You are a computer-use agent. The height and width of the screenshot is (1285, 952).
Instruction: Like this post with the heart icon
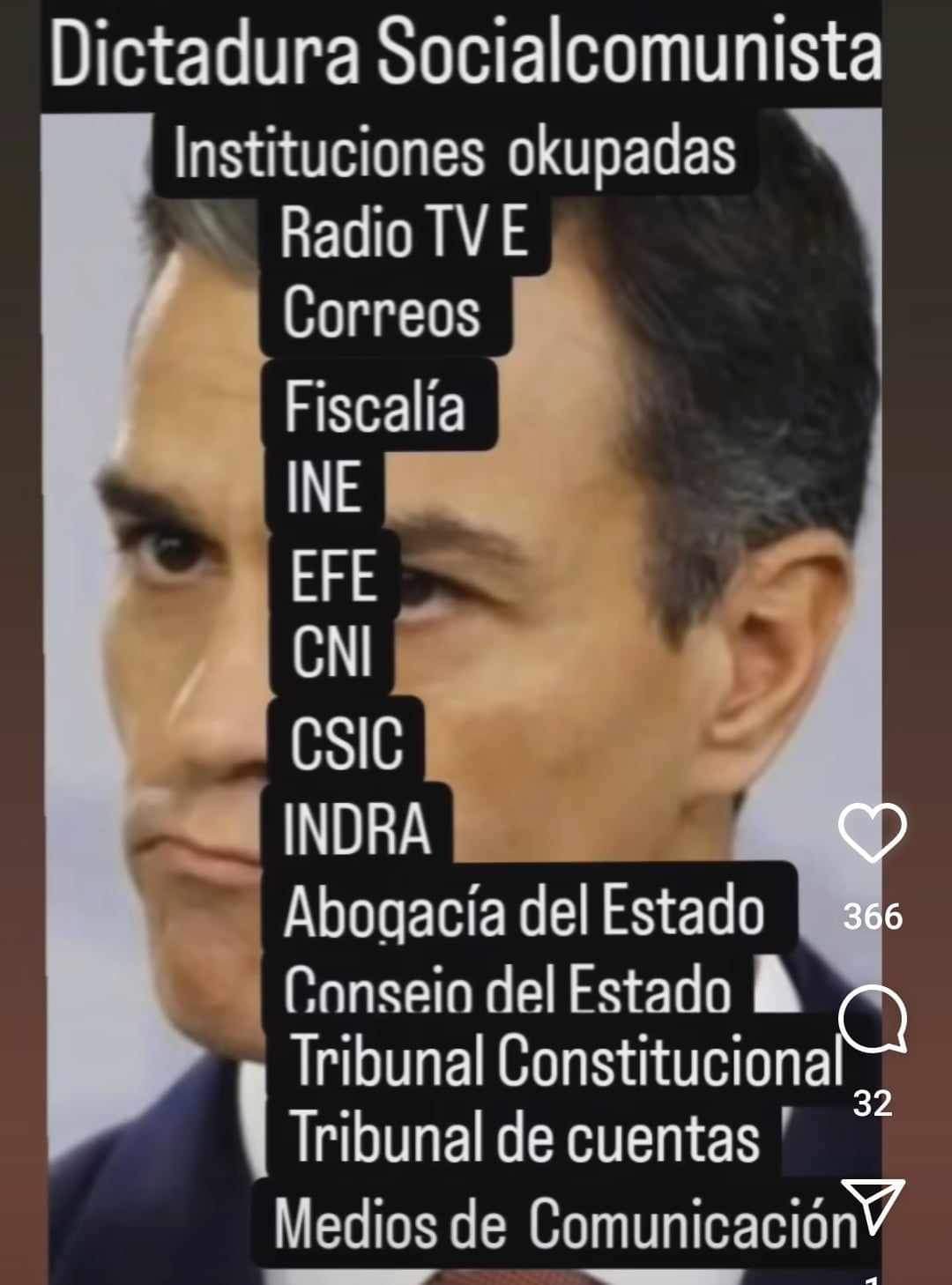coord(872,833)
